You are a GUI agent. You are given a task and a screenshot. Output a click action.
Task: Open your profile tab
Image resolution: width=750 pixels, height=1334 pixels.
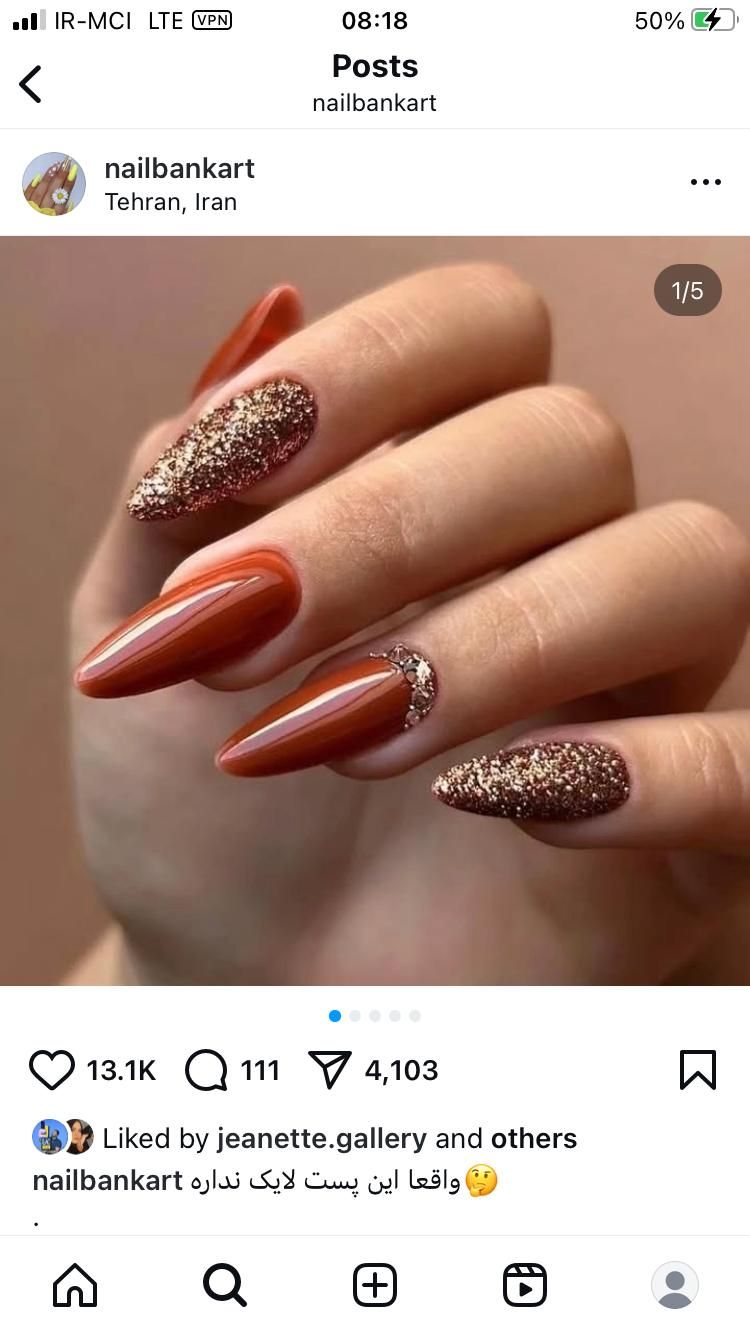(x=674, y=1285)
